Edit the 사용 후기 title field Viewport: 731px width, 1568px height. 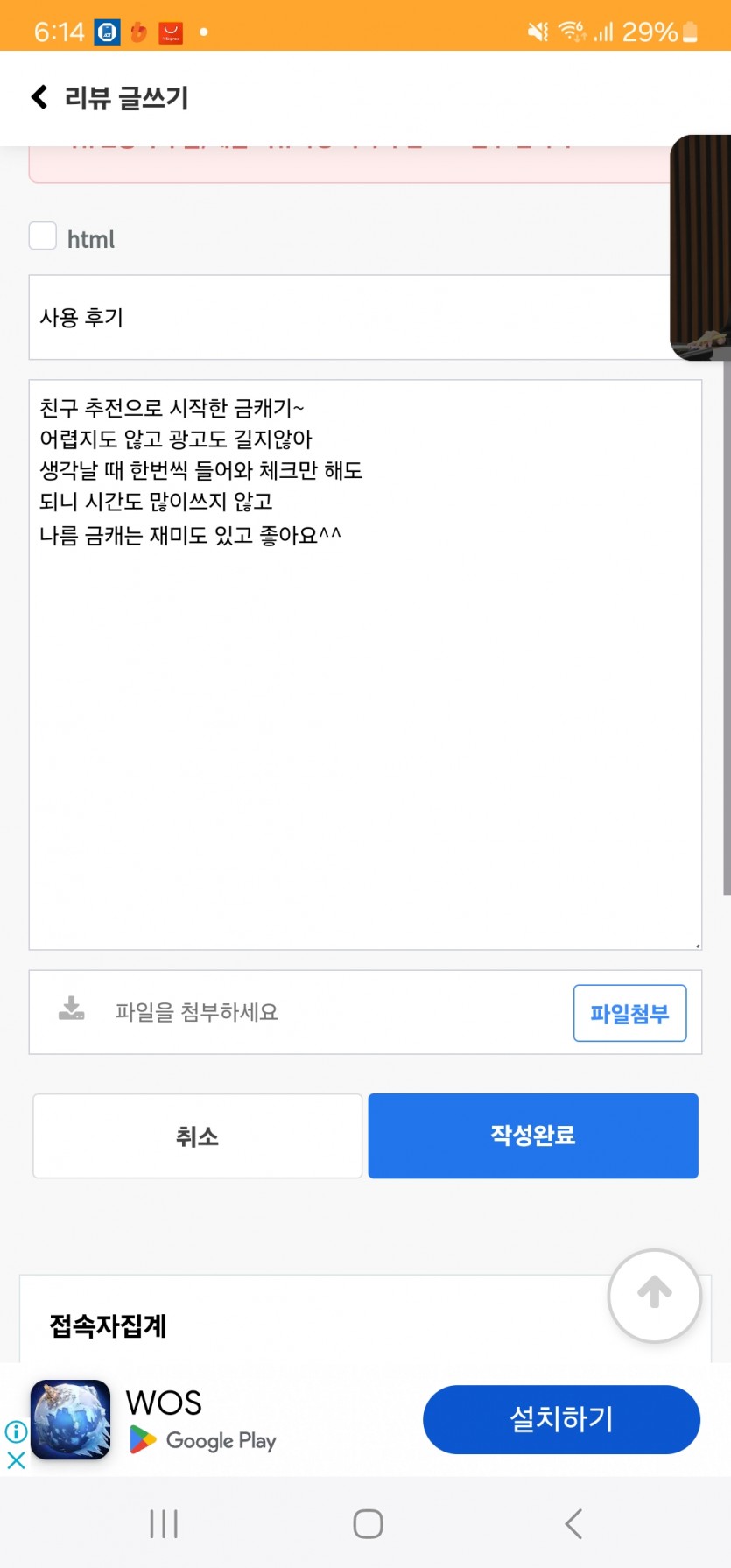click(x=350, y=317)
